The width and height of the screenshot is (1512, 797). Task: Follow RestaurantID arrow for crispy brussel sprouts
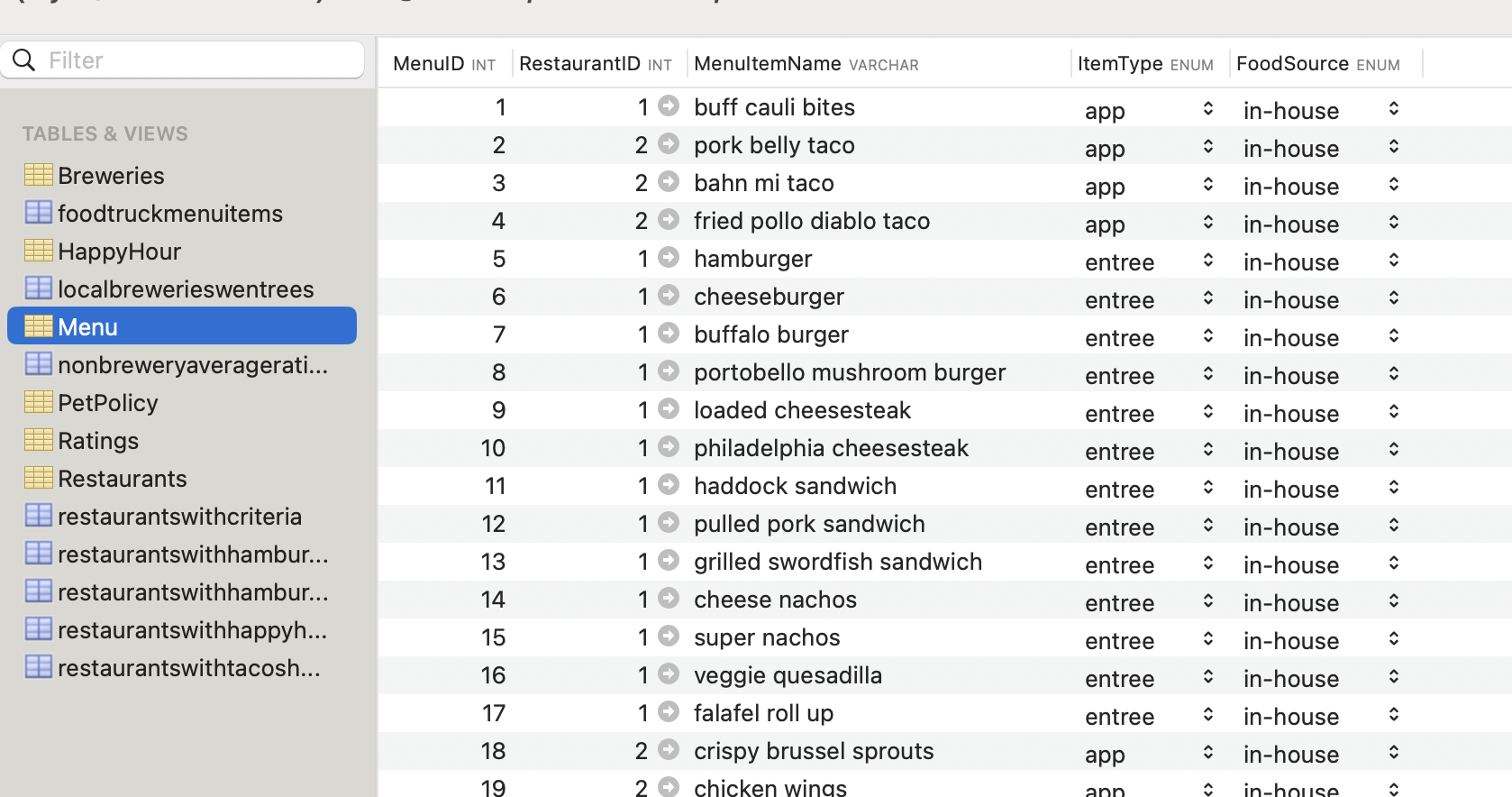click(669, 749)
